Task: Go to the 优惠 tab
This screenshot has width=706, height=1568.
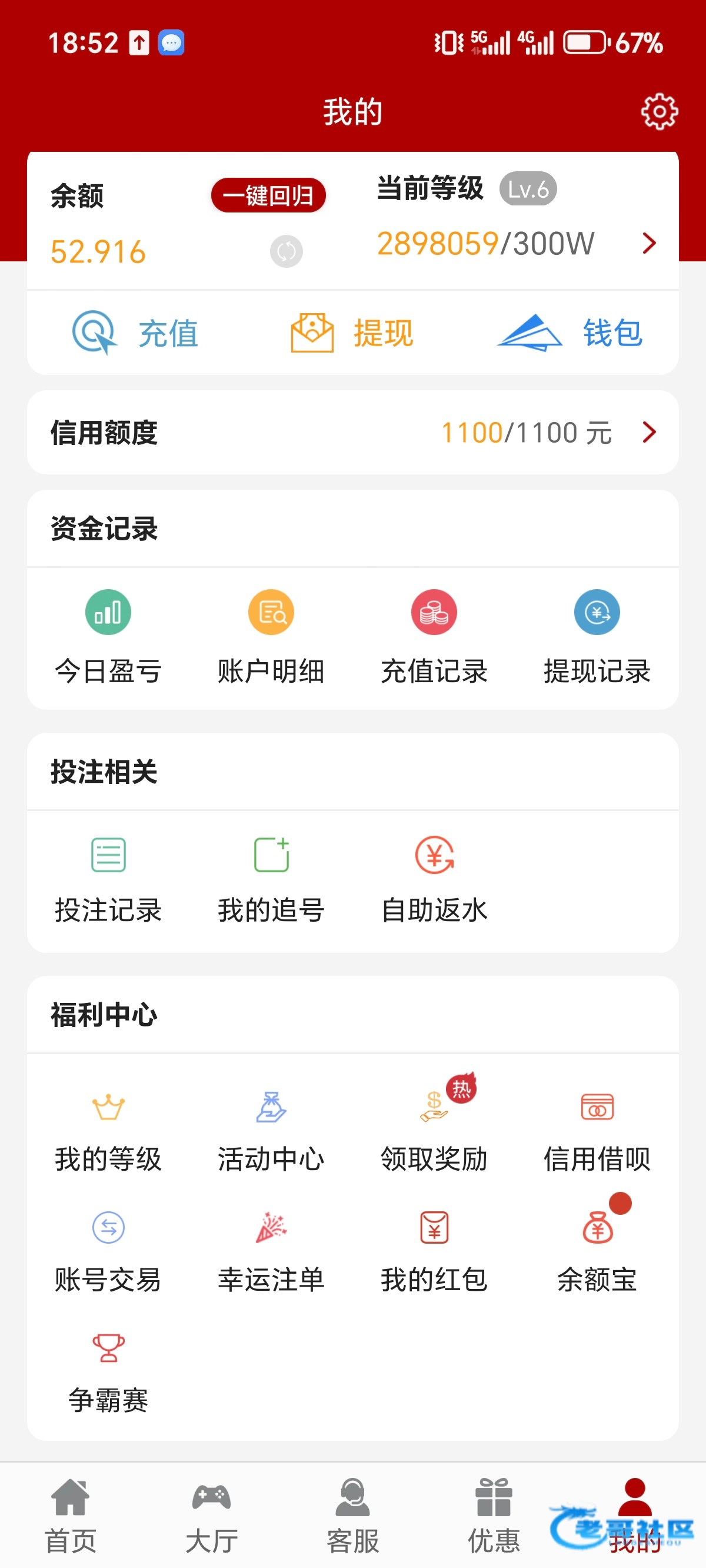Action: 494,1515
